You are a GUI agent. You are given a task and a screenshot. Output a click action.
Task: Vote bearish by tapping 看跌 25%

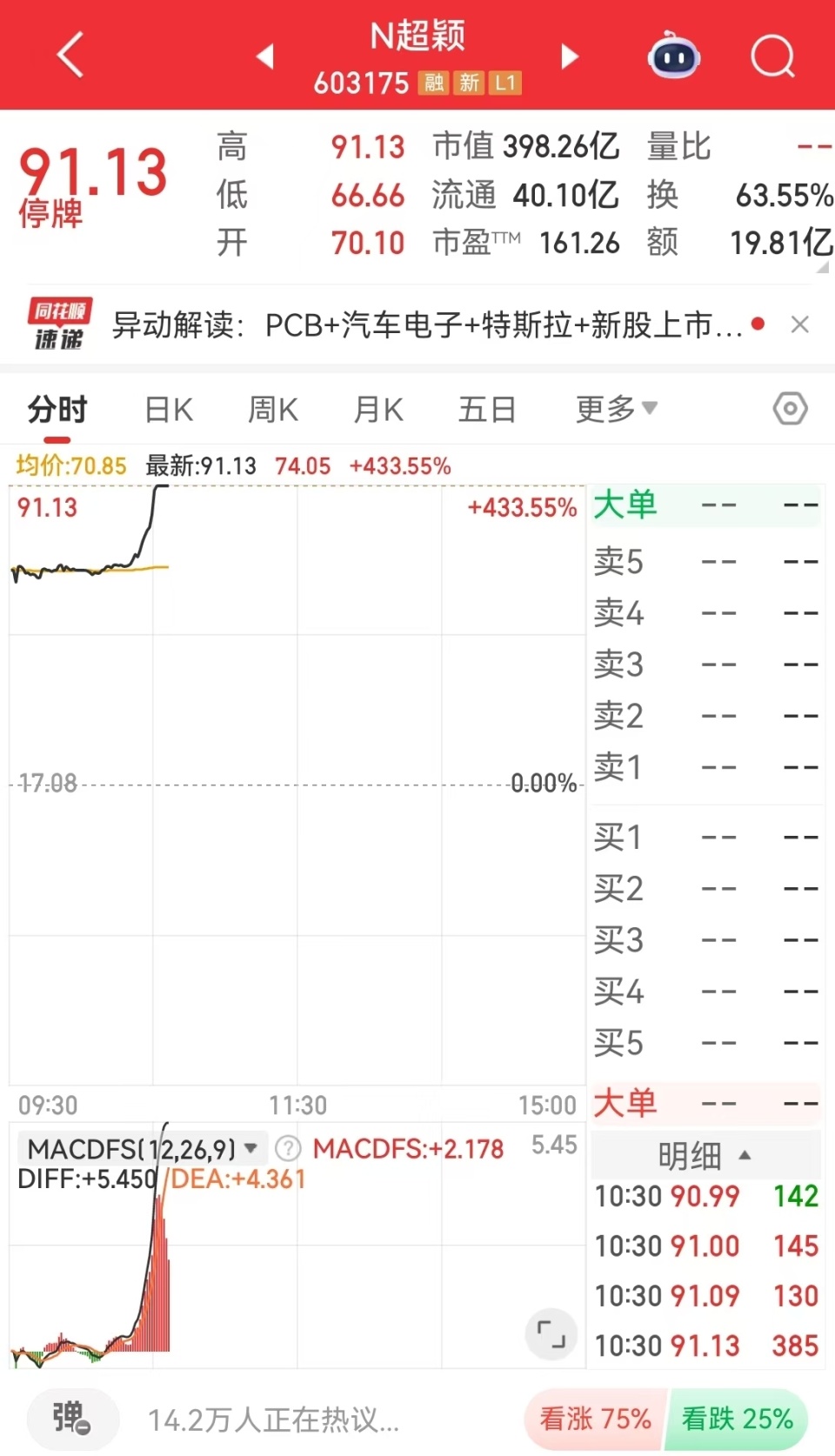(738, 1419)
